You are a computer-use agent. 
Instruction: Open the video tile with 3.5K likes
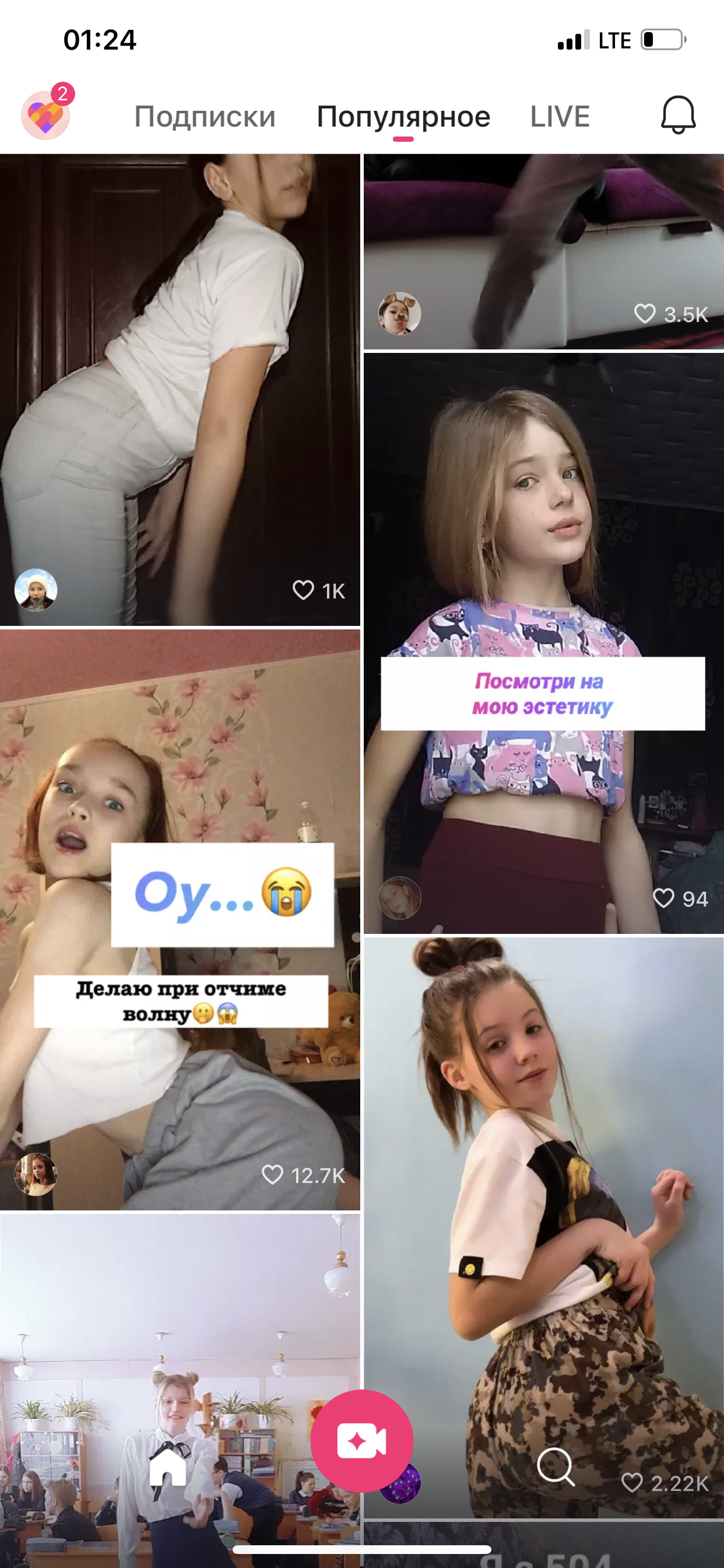coord(544,251)
